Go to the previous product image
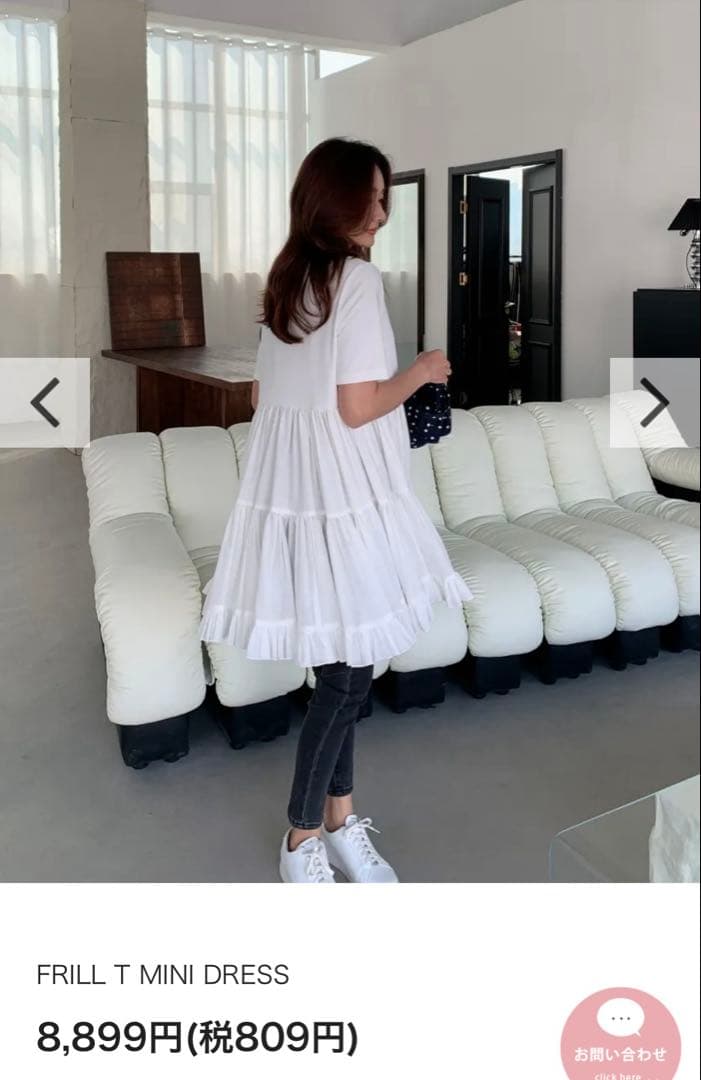Screen dimensions: 701x1080 (45, 402)
